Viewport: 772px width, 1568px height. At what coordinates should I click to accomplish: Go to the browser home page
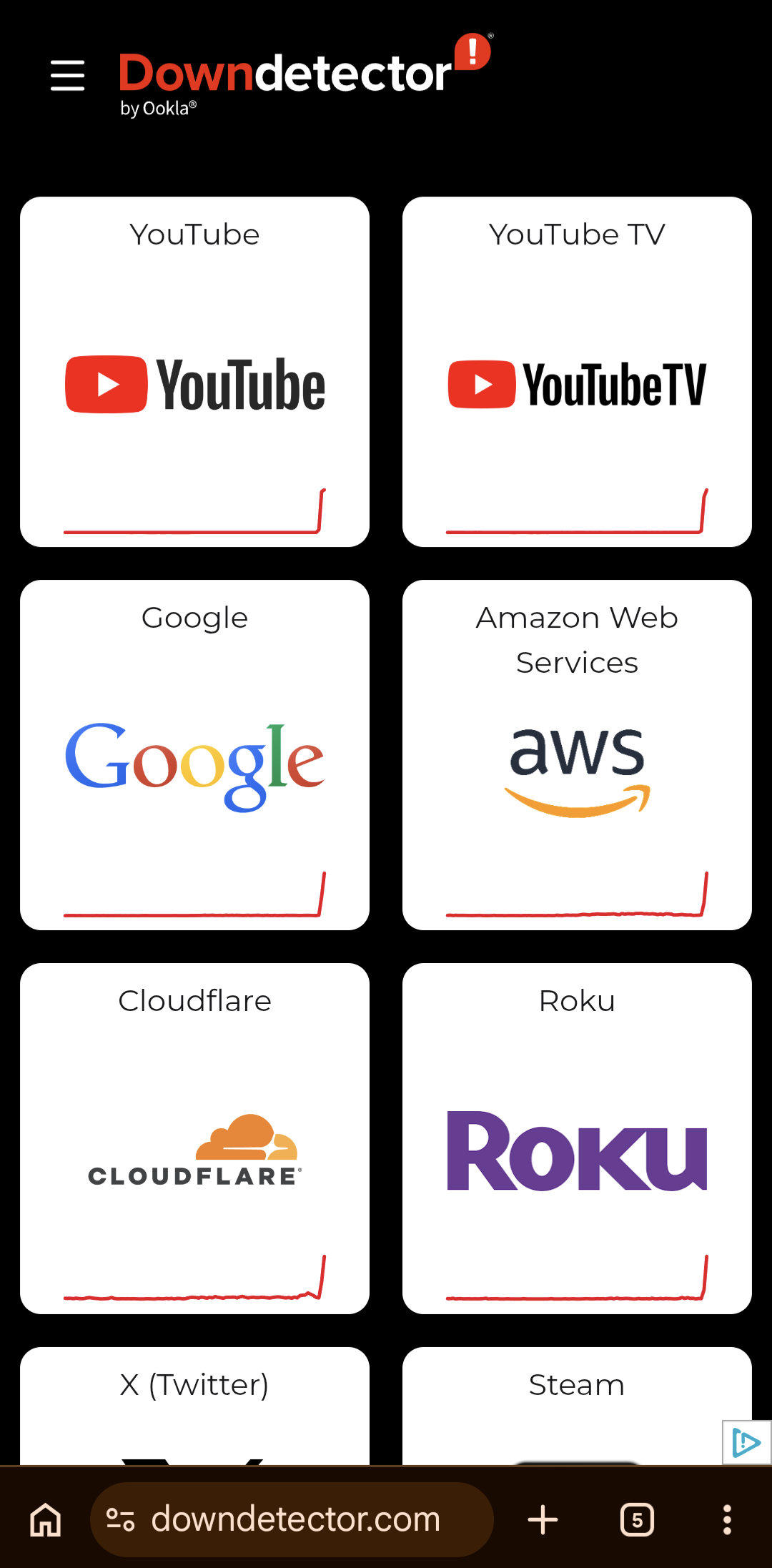point(46,1519)
